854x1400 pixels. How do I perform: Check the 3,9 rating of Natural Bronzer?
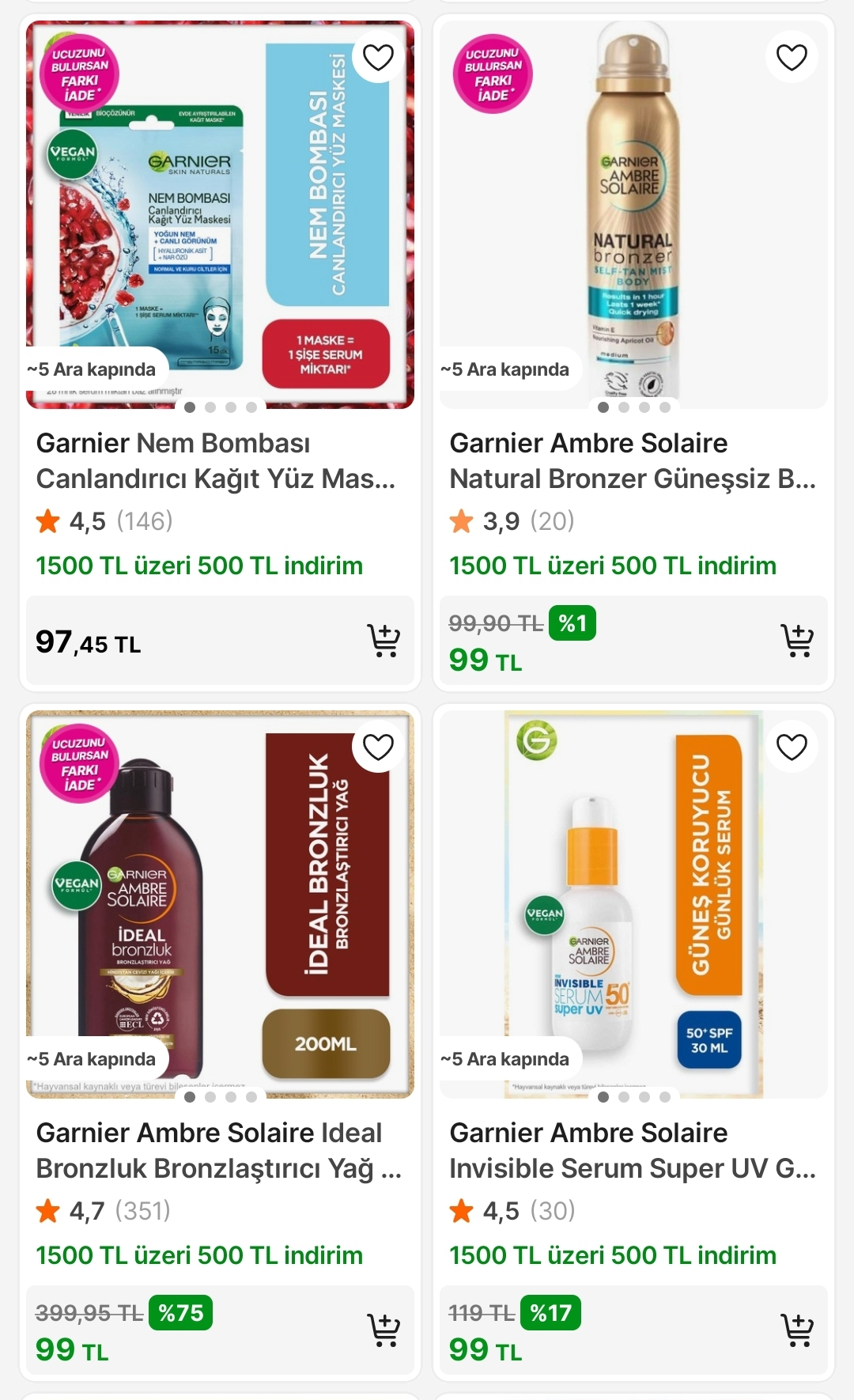(x=510, y=521)
